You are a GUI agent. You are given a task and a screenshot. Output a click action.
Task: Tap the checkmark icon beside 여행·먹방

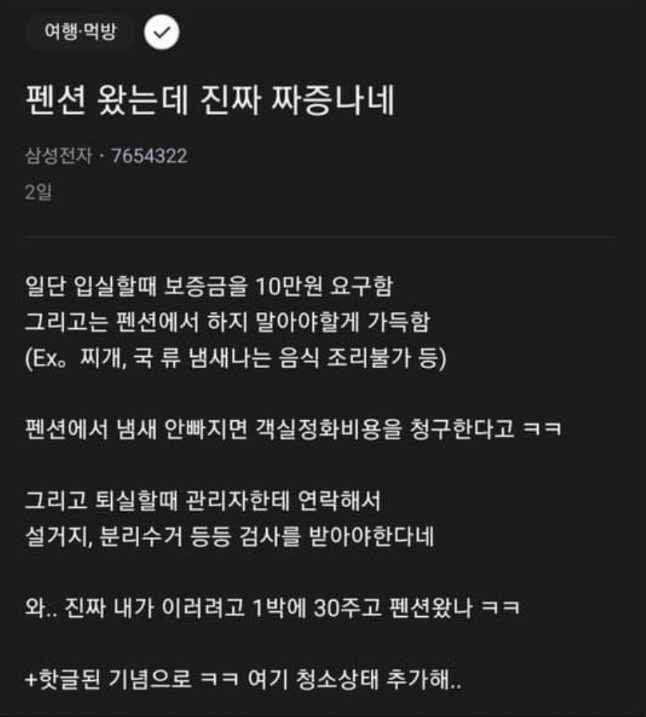162,33
